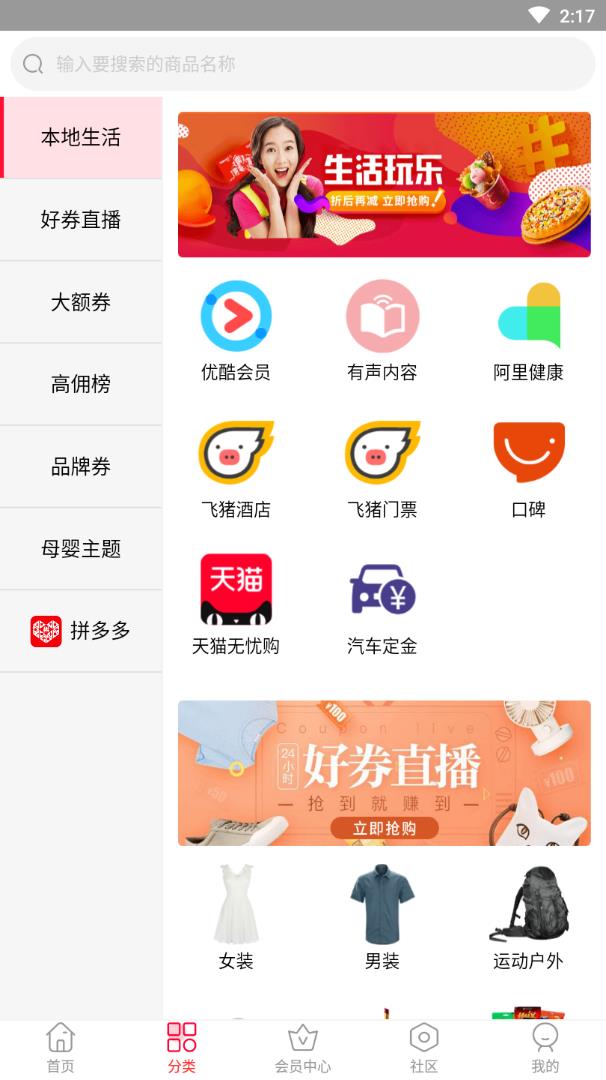
Task: Switch to the 大额券 sidebar category
Action: coord(81,302)
